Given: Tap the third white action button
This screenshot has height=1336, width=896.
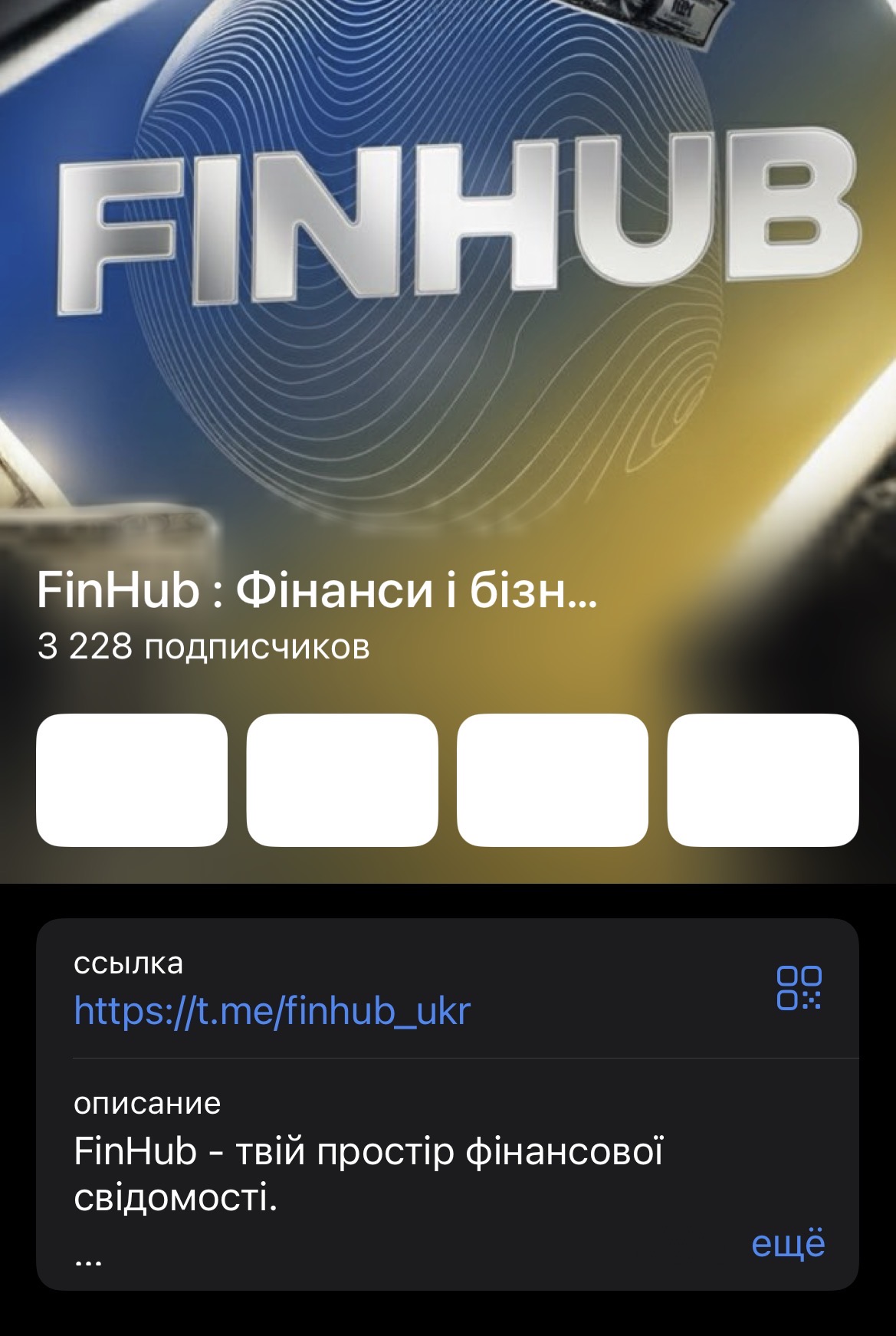Looking at the screenshot, I should [550, 777].
